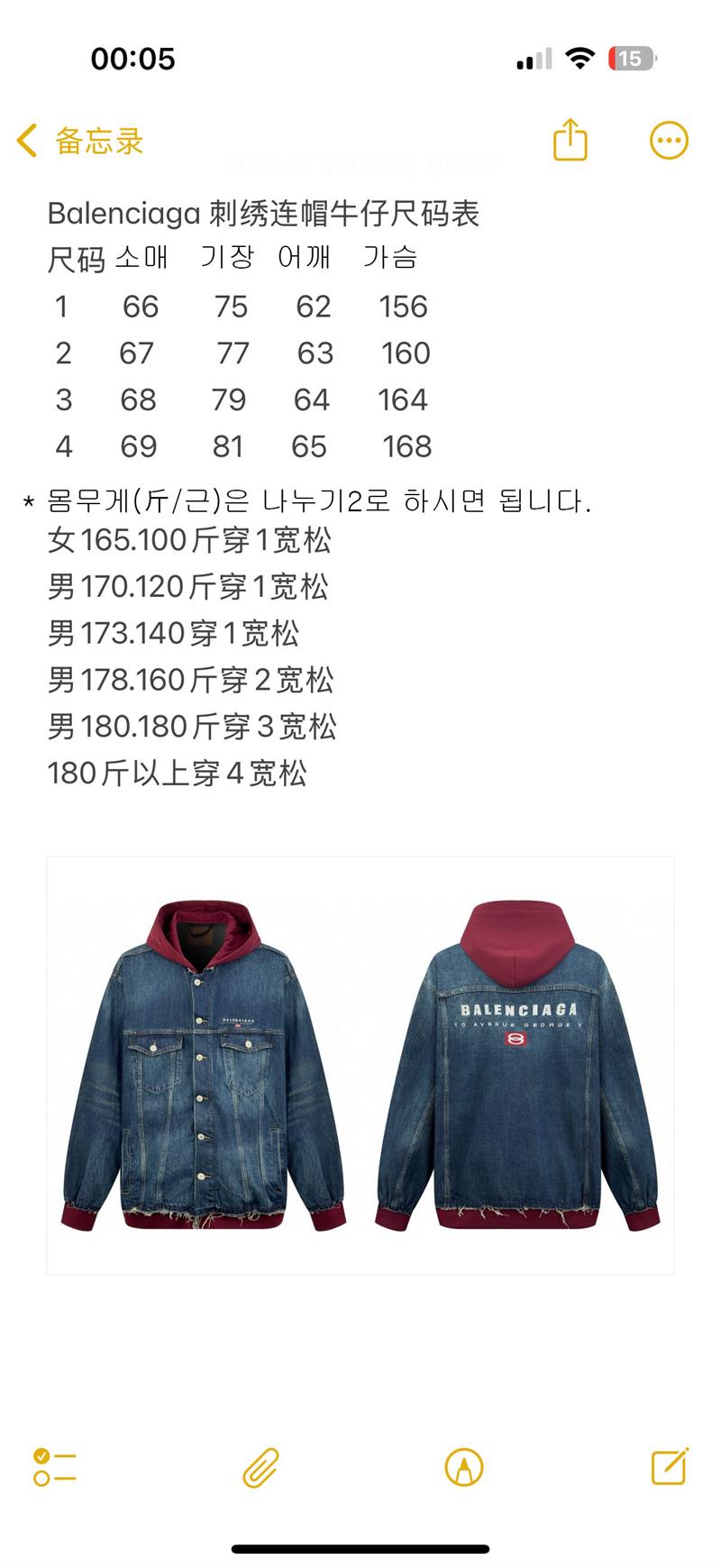This screenshot has width=721, height=1568.
Task: Go back to 备忘录 notes list
Action: [79, 142]
